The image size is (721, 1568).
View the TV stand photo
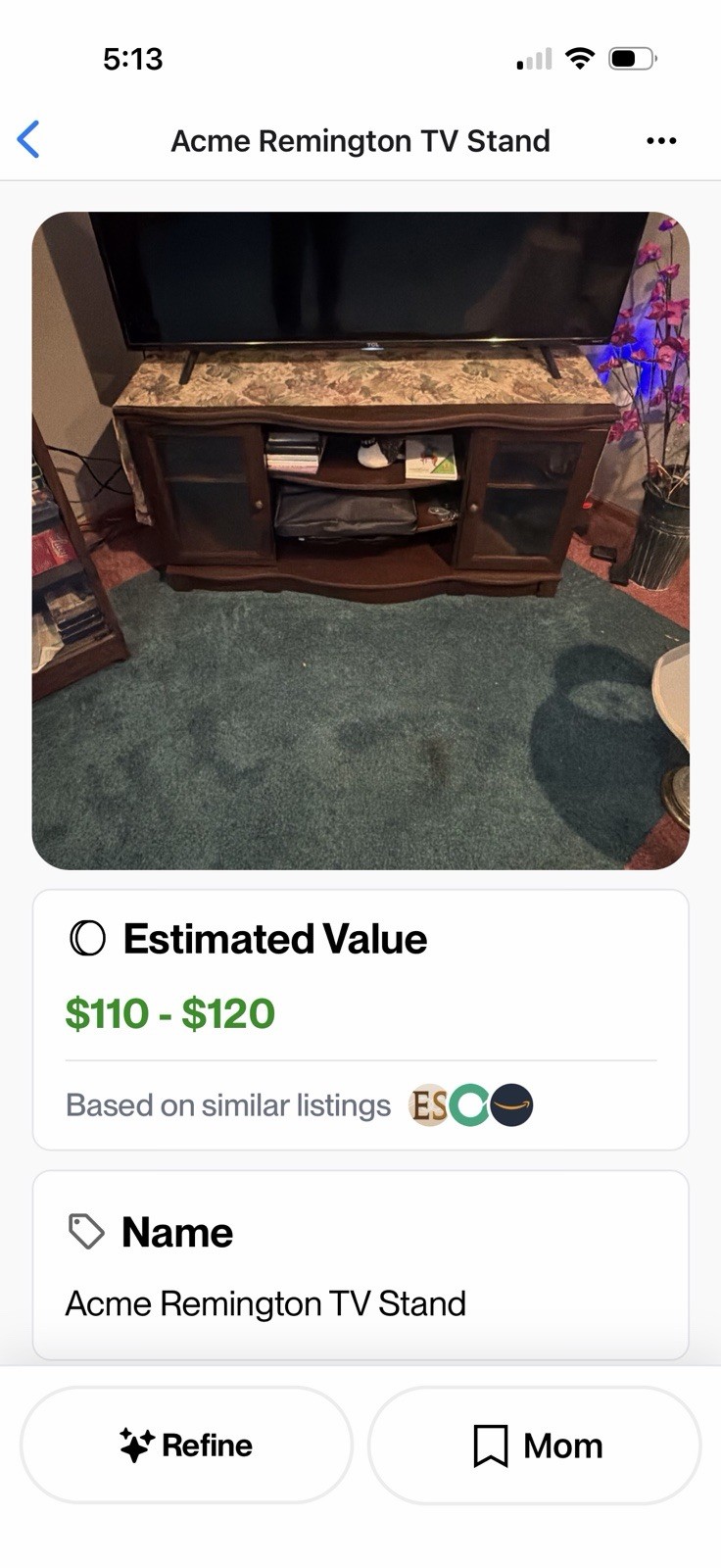pos(360,540)
